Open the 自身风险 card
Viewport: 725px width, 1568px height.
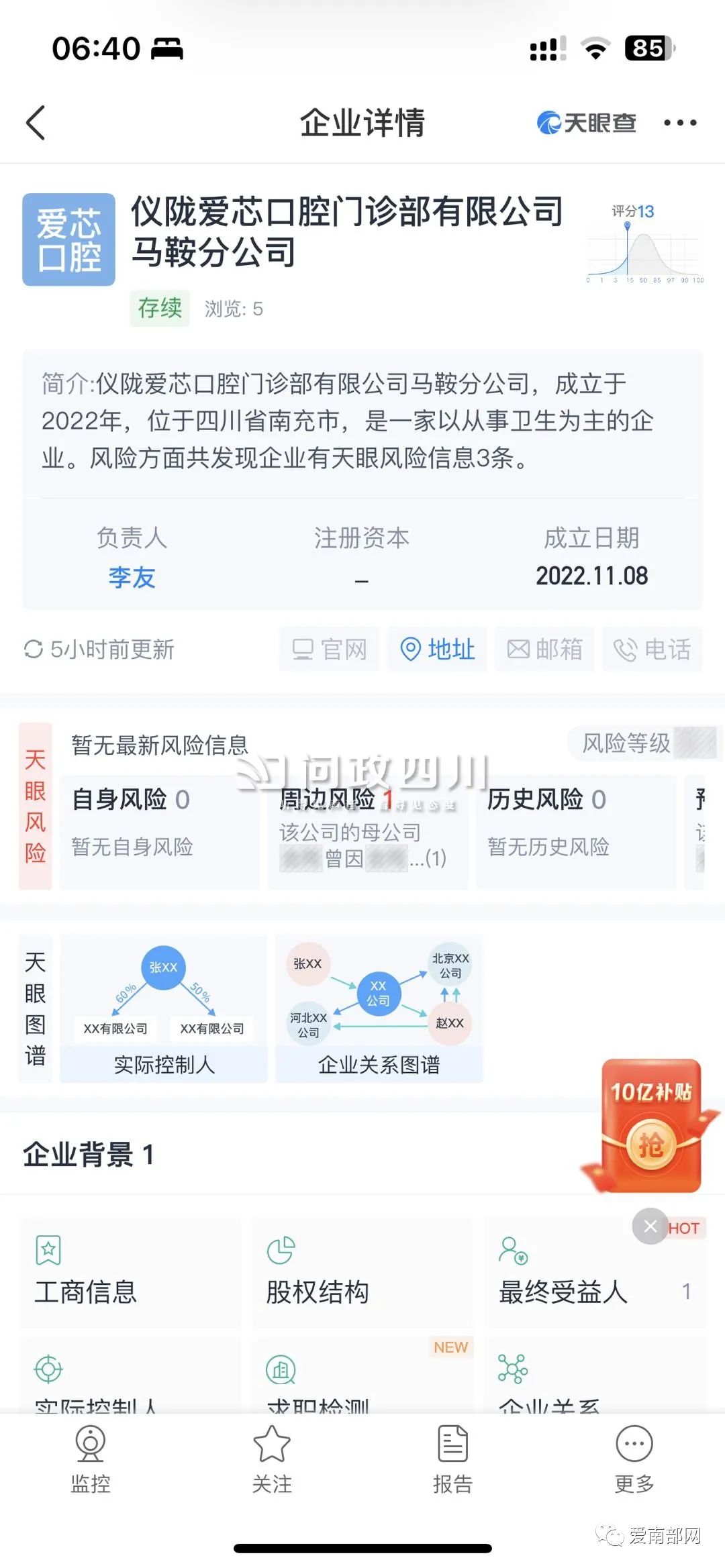click(x=159, y=832)
